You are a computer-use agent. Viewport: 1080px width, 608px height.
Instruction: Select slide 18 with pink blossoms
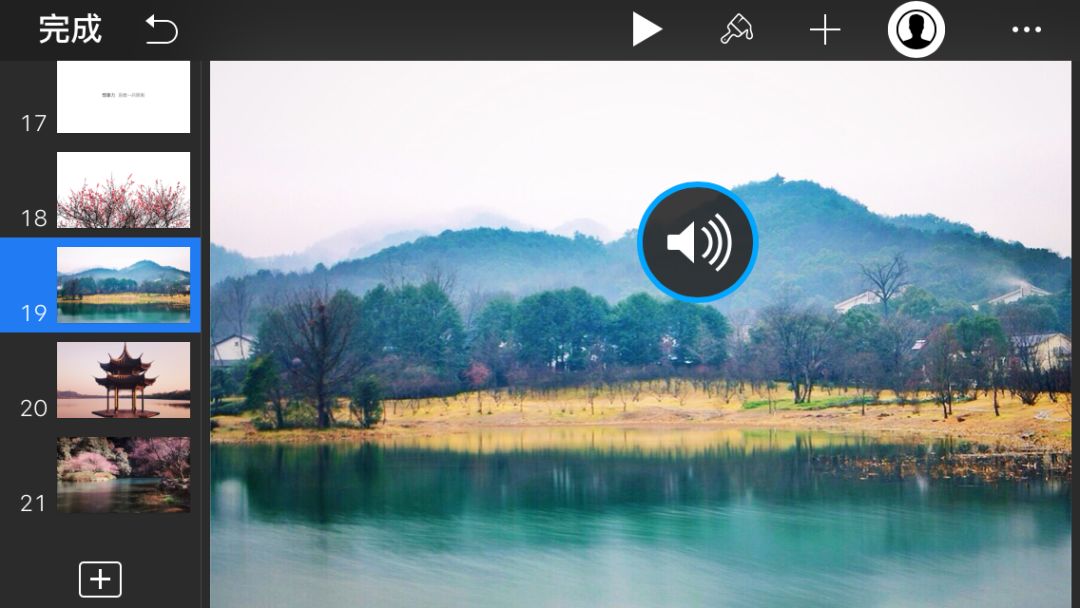123,190
